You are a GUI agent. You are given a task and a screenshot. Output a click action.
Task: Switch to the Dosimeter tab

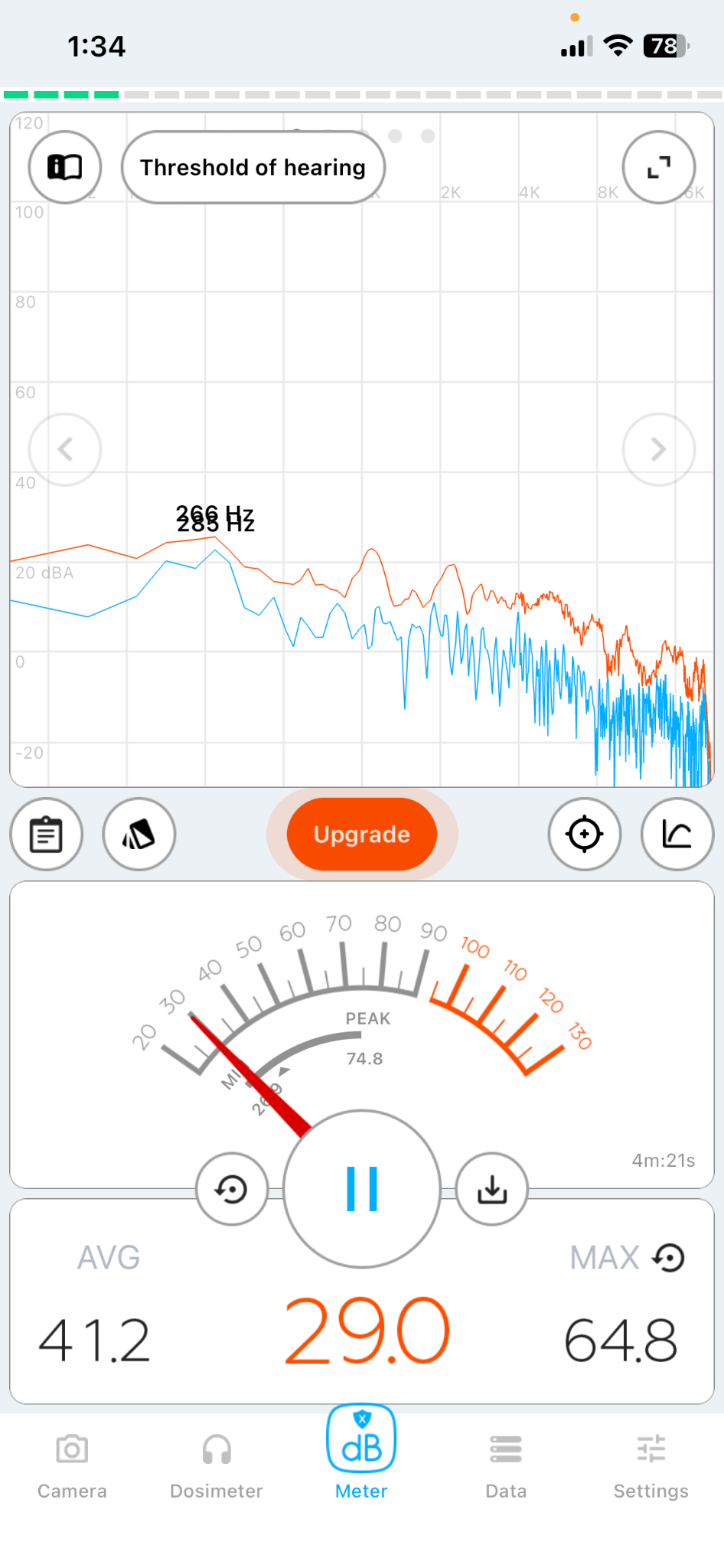coord(217,1465)
